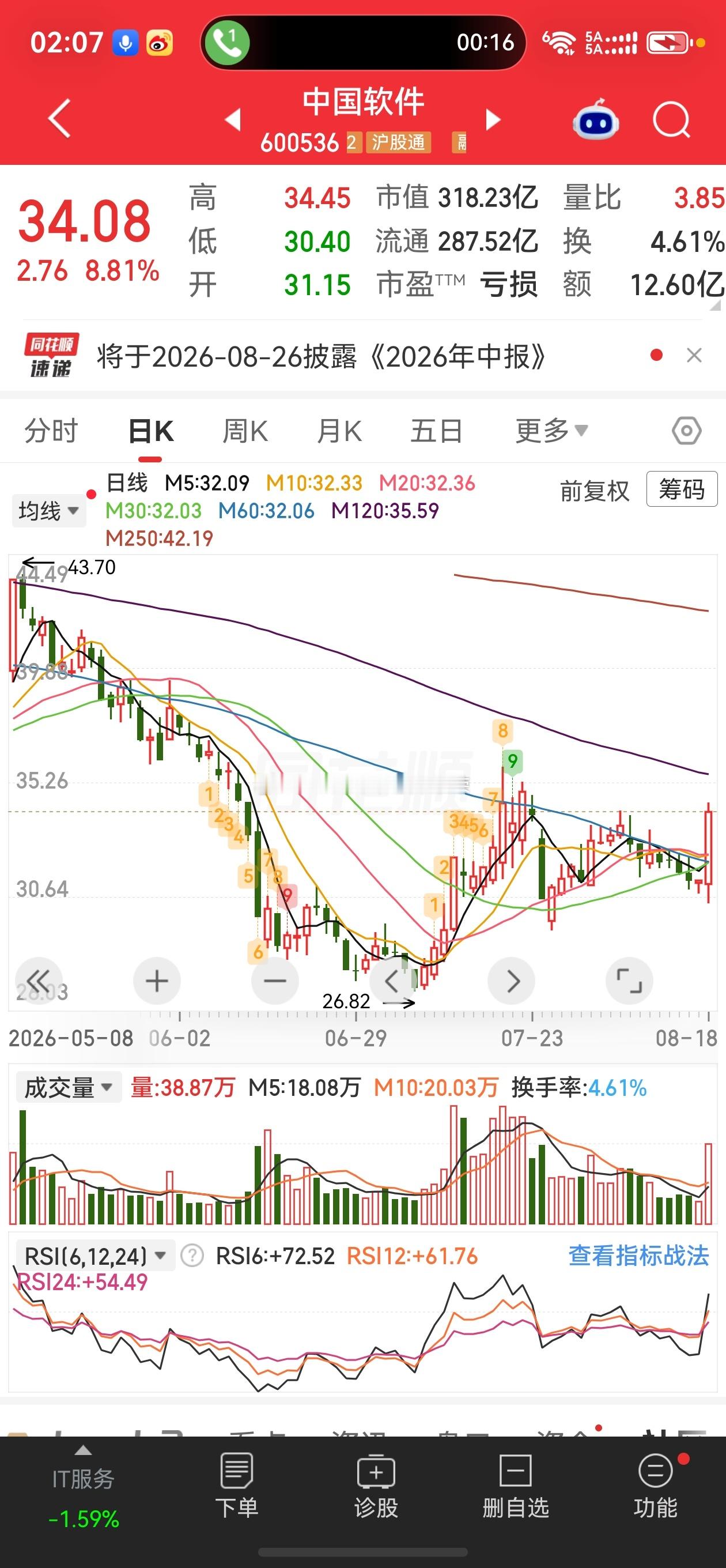This screenshot has width=726, height=1568.
Task: Dismiss the 2026年中报 announcement banner
Action: point(694,356)
